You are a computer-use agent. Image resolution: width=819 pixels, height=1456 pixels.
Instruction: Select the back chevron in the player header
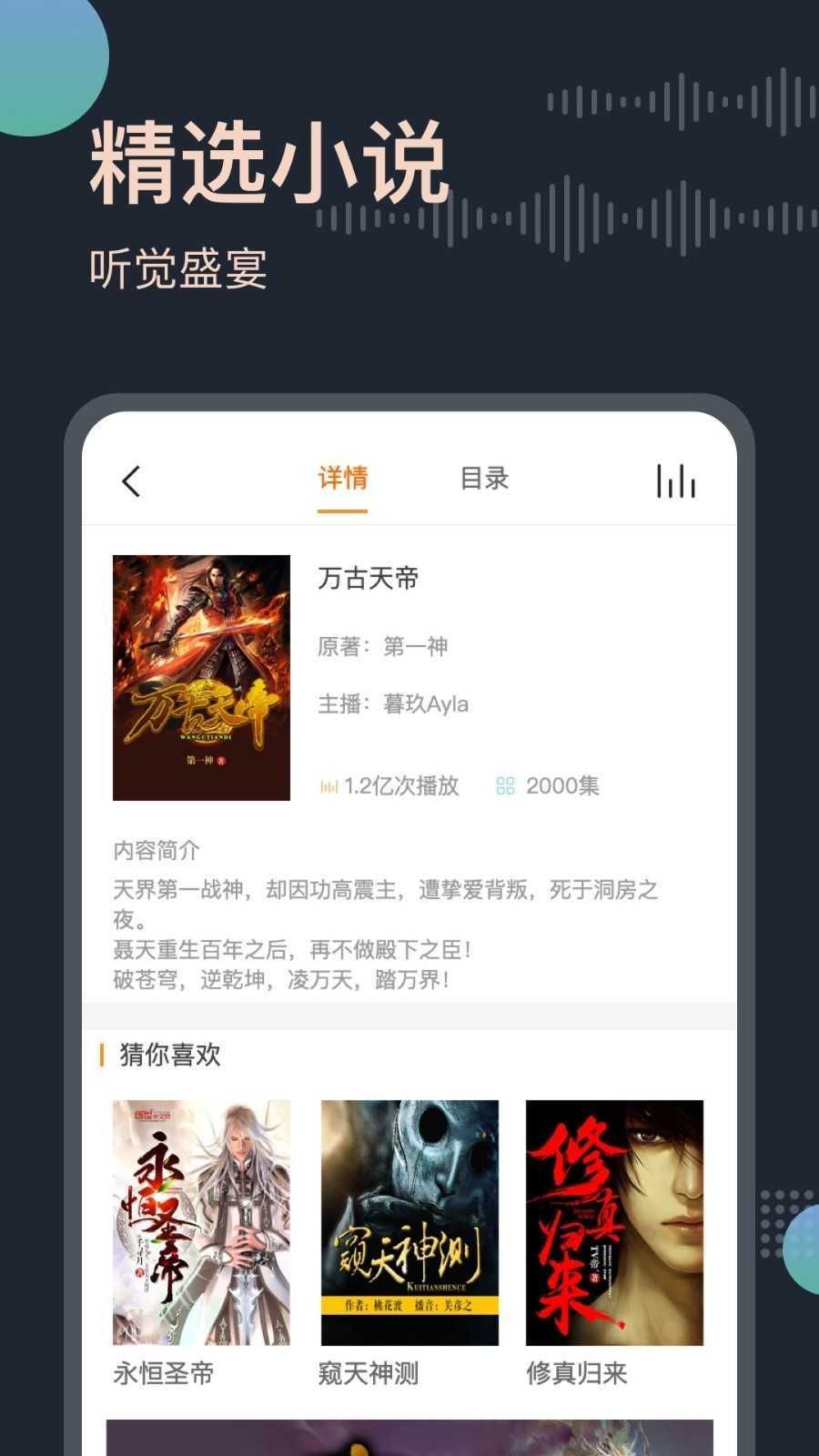[131, 480]
